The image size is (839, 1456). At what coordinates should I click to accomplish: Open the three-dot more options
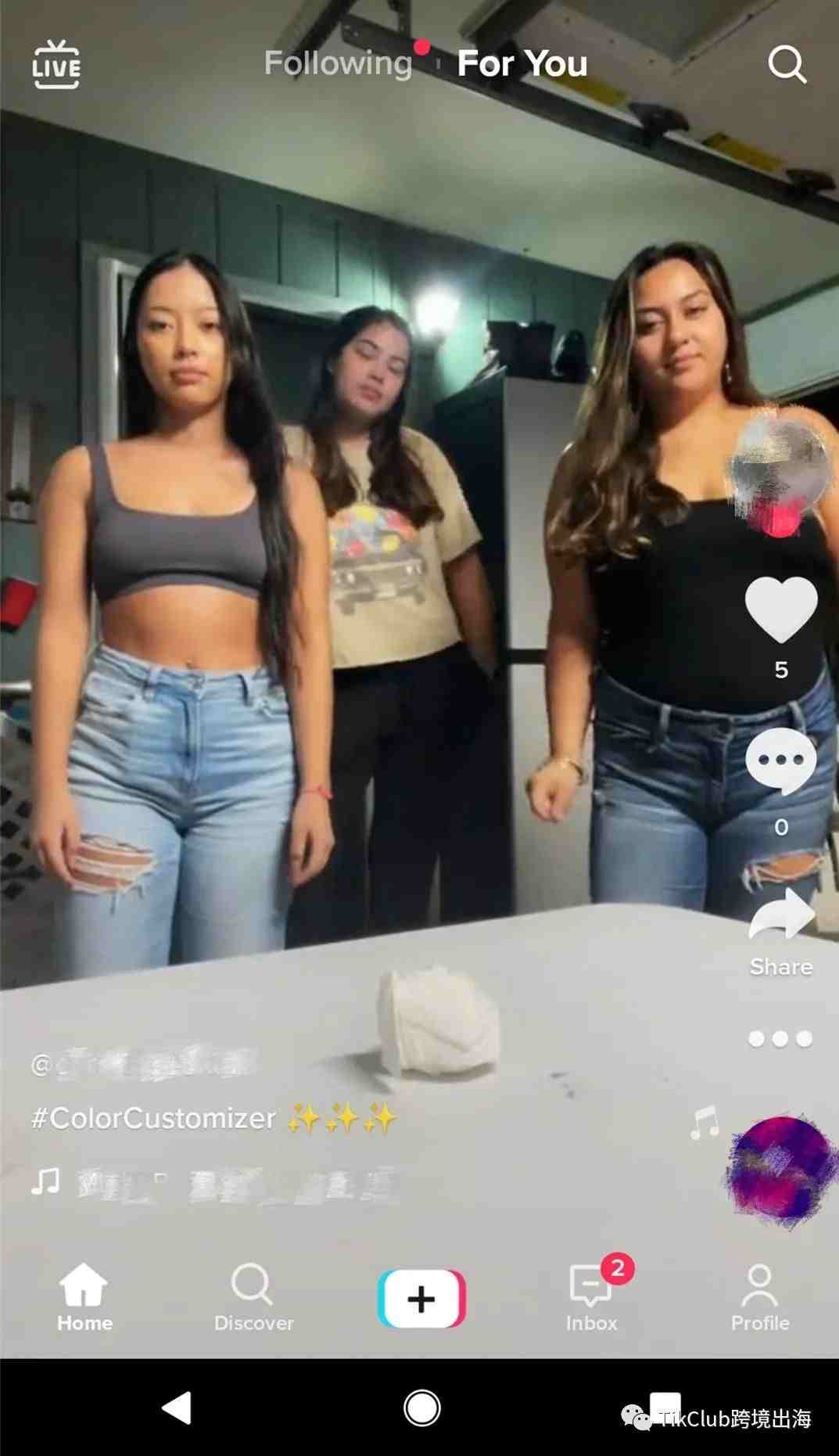(780, 1039)
